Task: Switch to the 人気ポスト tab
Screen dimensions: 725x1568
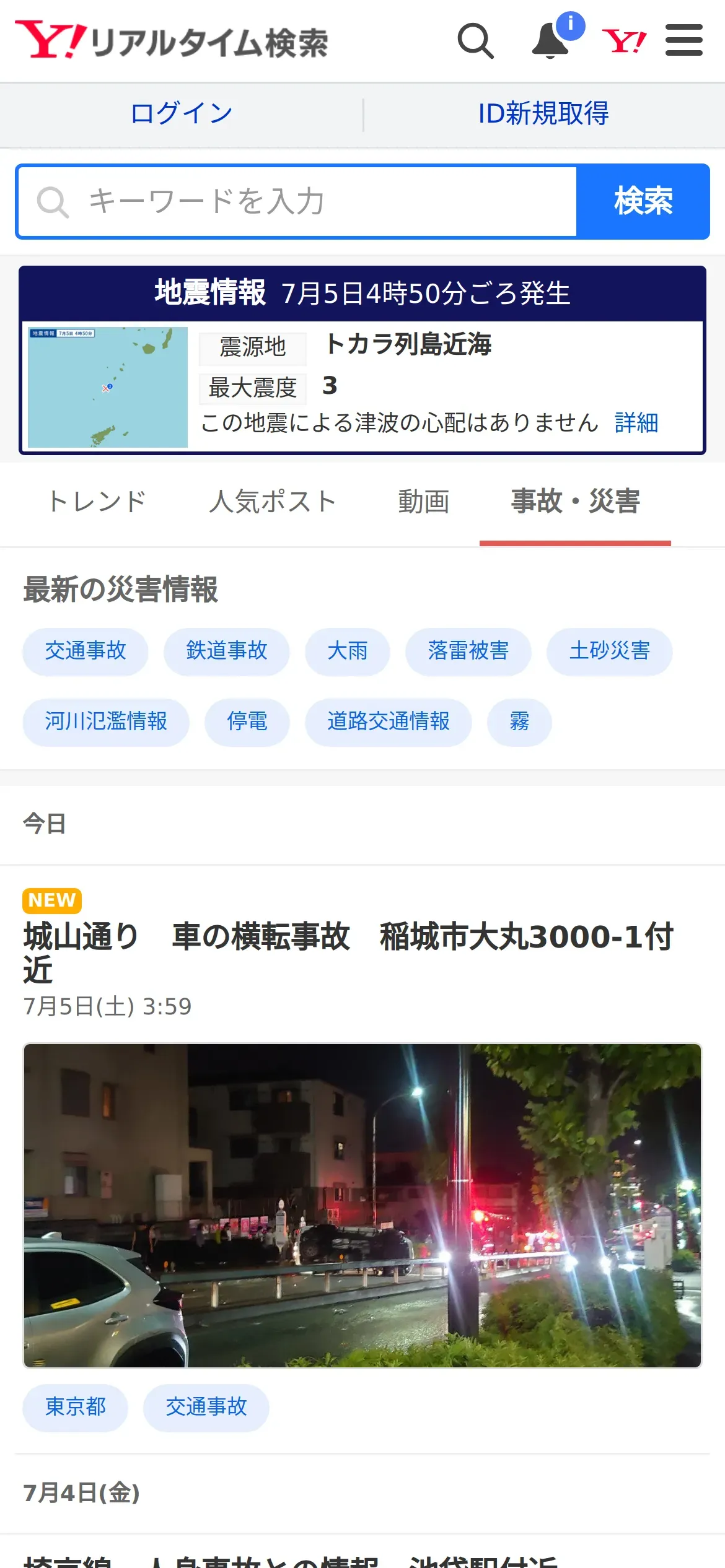Action: point(273,502)
